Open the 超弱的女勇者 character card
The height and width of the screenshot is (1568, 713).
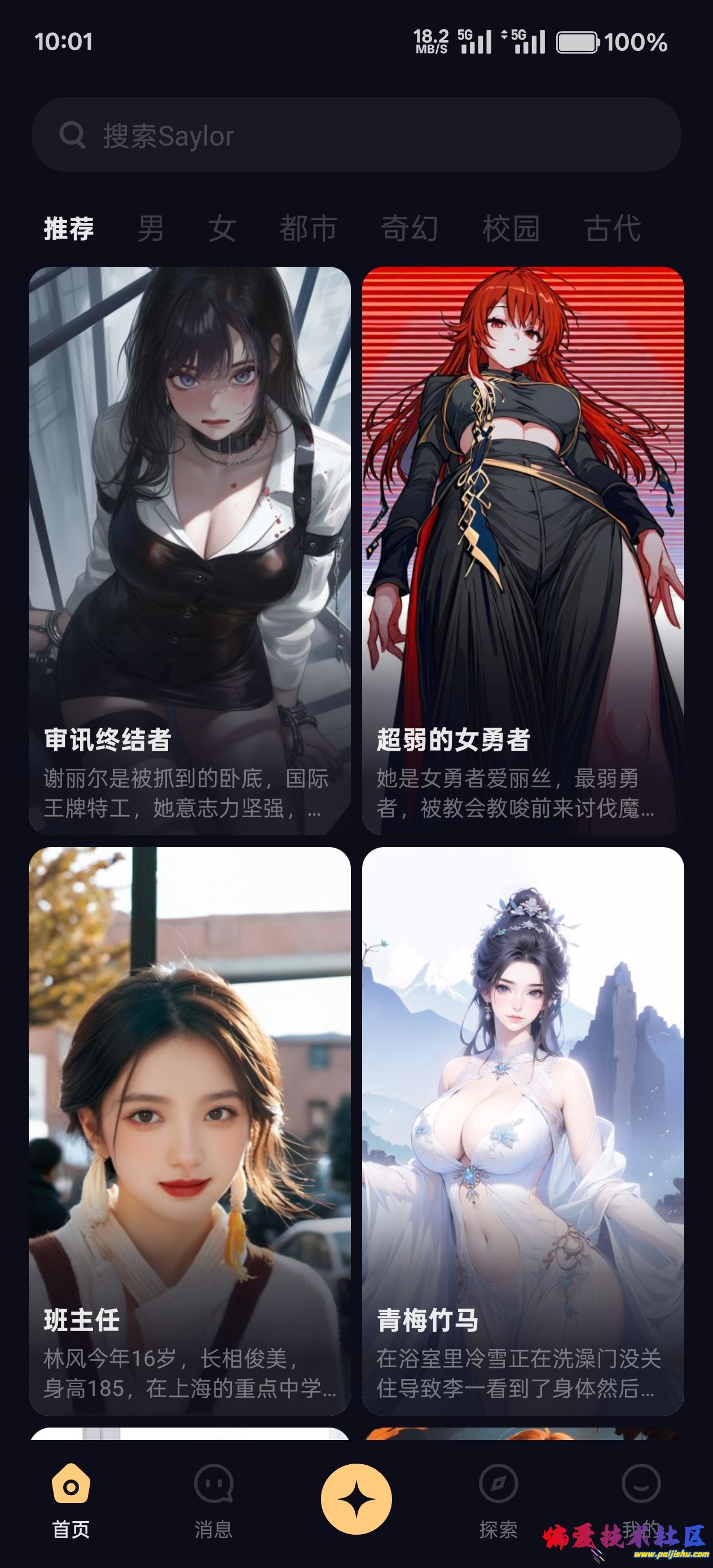coord(522,548)
